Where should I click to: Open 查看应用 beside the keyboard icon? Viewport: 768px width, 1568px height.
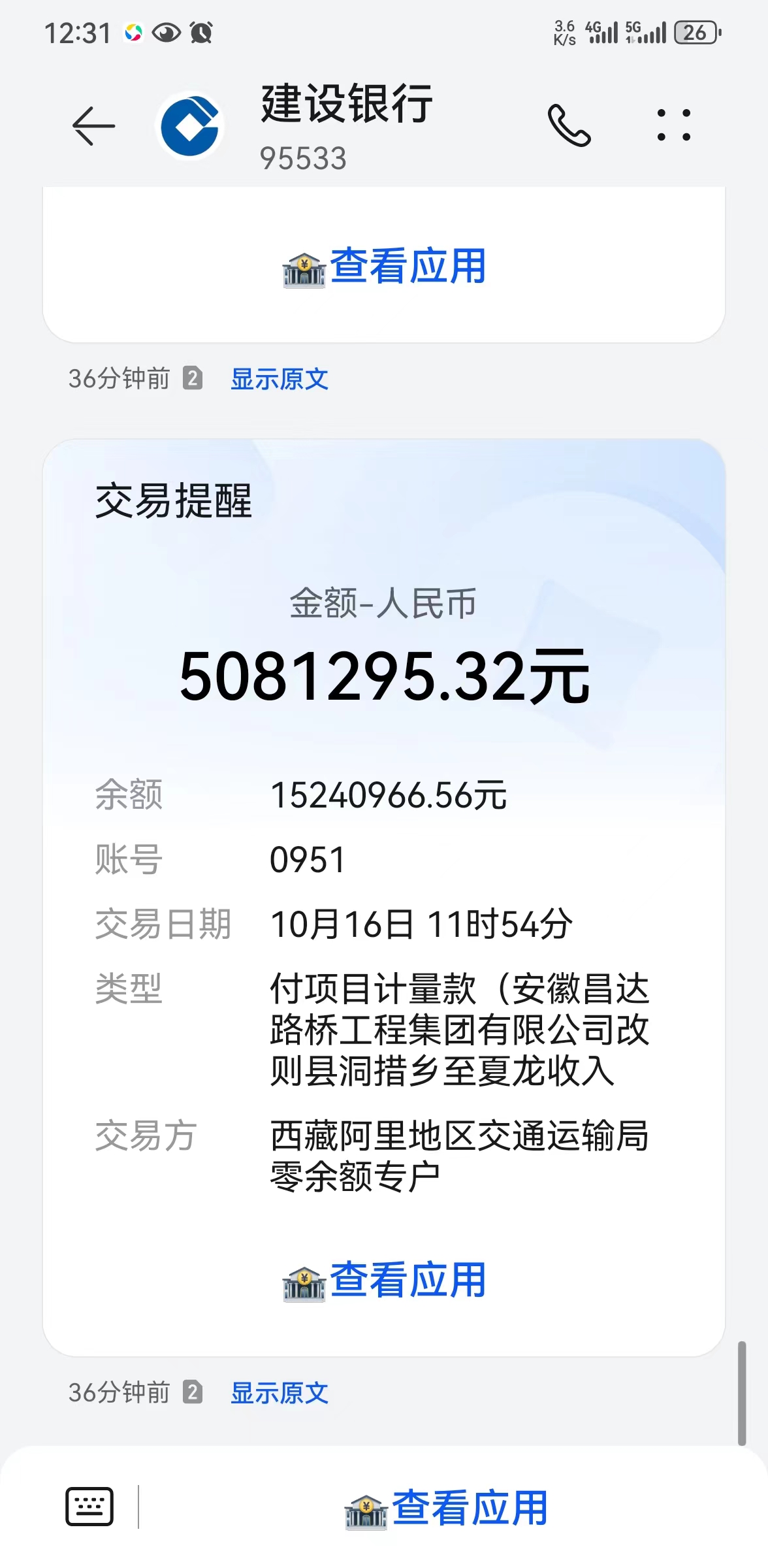(447, 1508)
